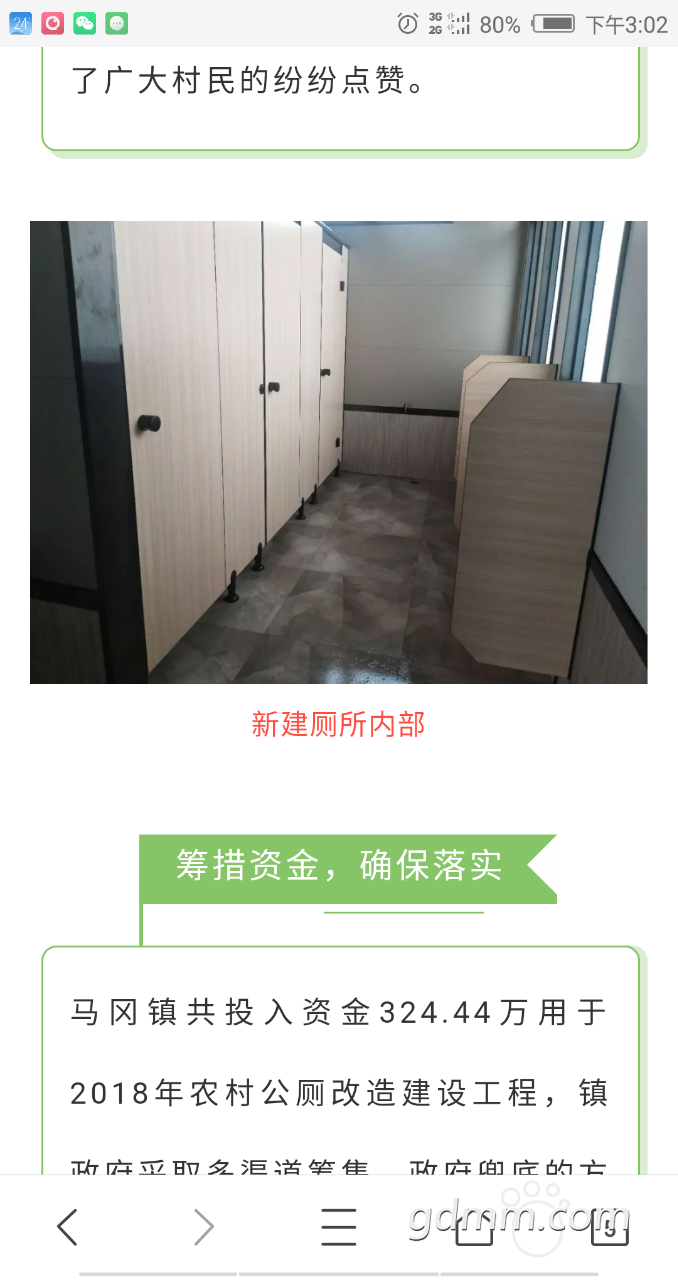Open the browser menu
Image resolution: width=678 pixels, height=1280 pixels.
339,1226
